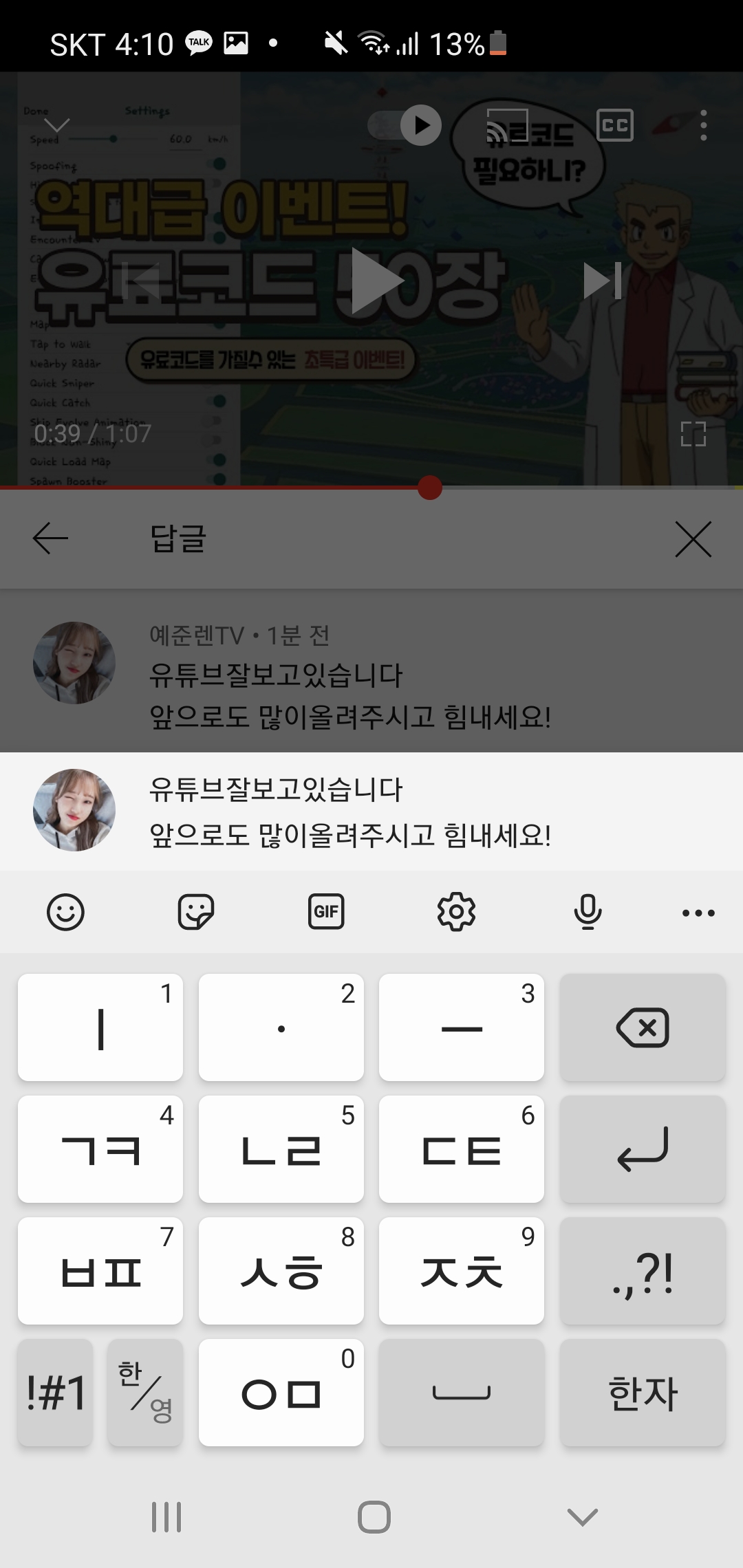Open keyboard settings gear
This screenshot has height=1568, width=743.
pyautogui.click(x=457, y=913)
